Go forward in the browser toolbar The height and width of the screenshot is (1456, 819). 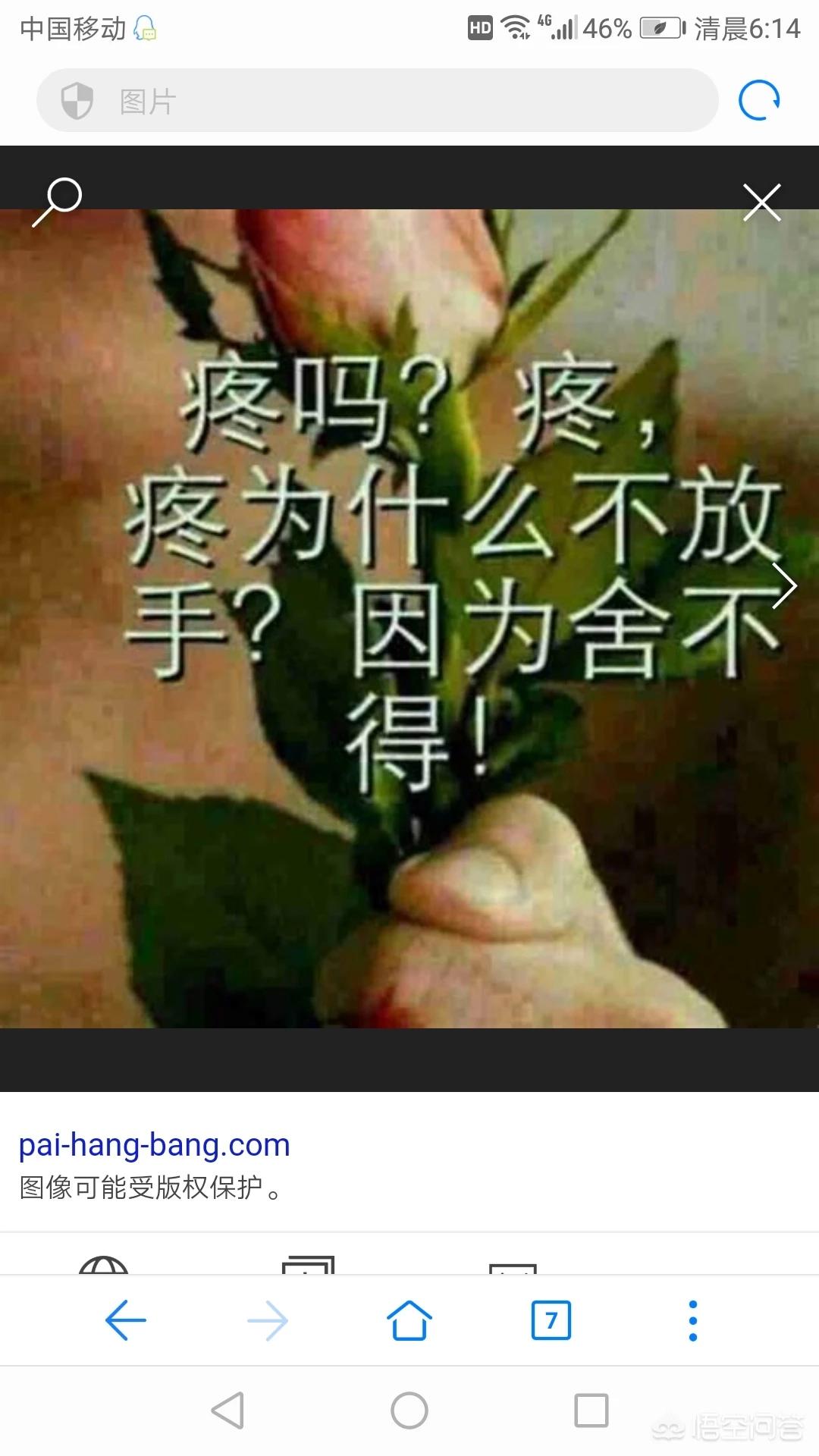(268, 1320)
